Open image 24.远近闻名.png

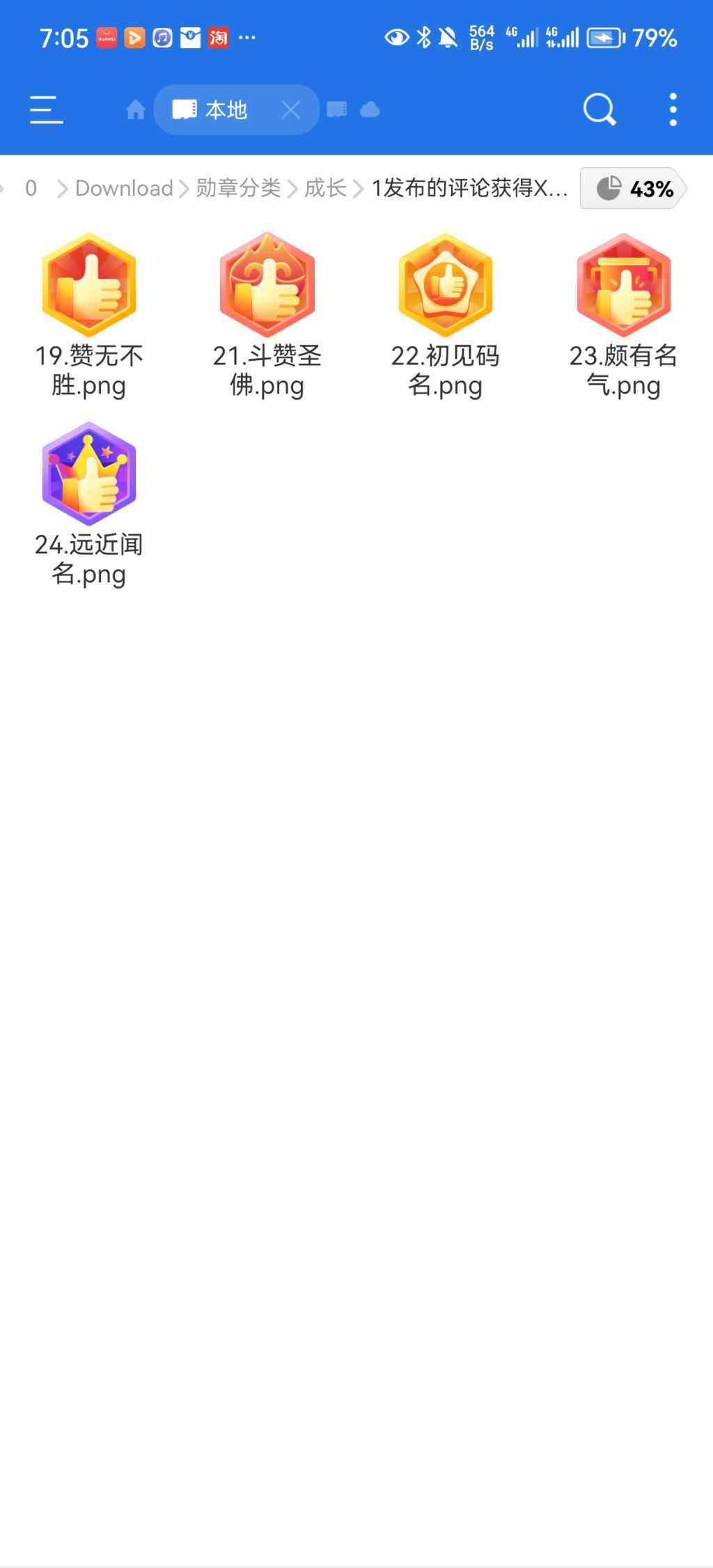[x=89, y=474]
